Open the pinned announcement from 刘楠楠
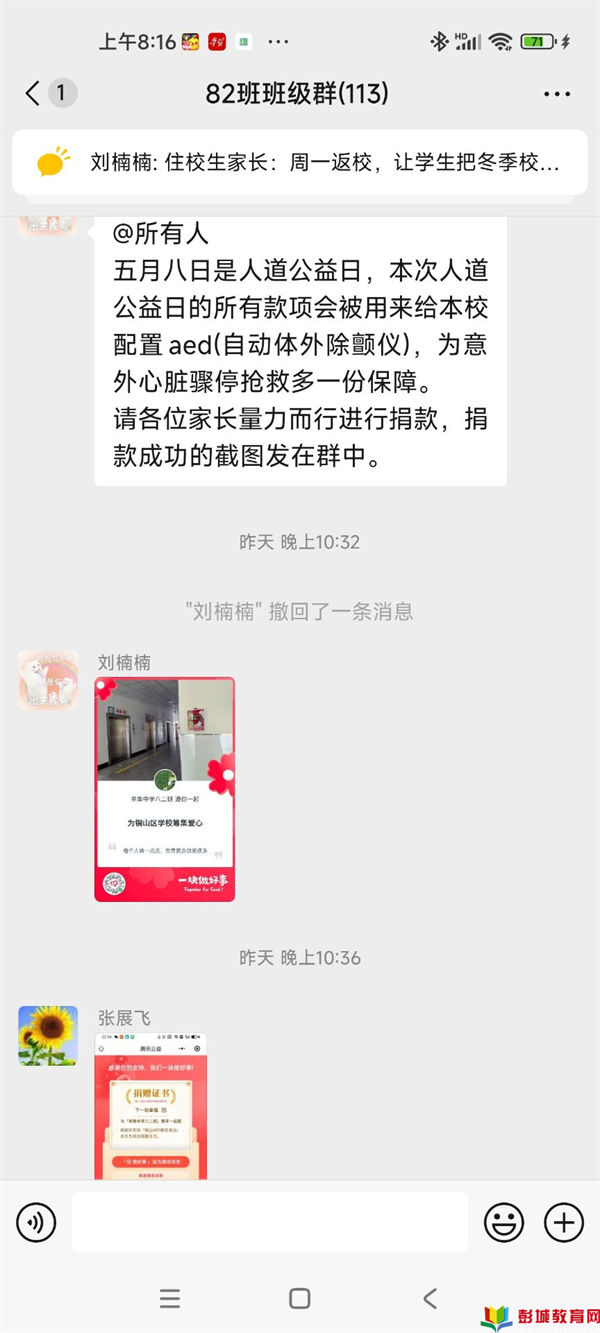This screenshot has height=1333, width=600. pyautogui.click(x=300, y=162)
